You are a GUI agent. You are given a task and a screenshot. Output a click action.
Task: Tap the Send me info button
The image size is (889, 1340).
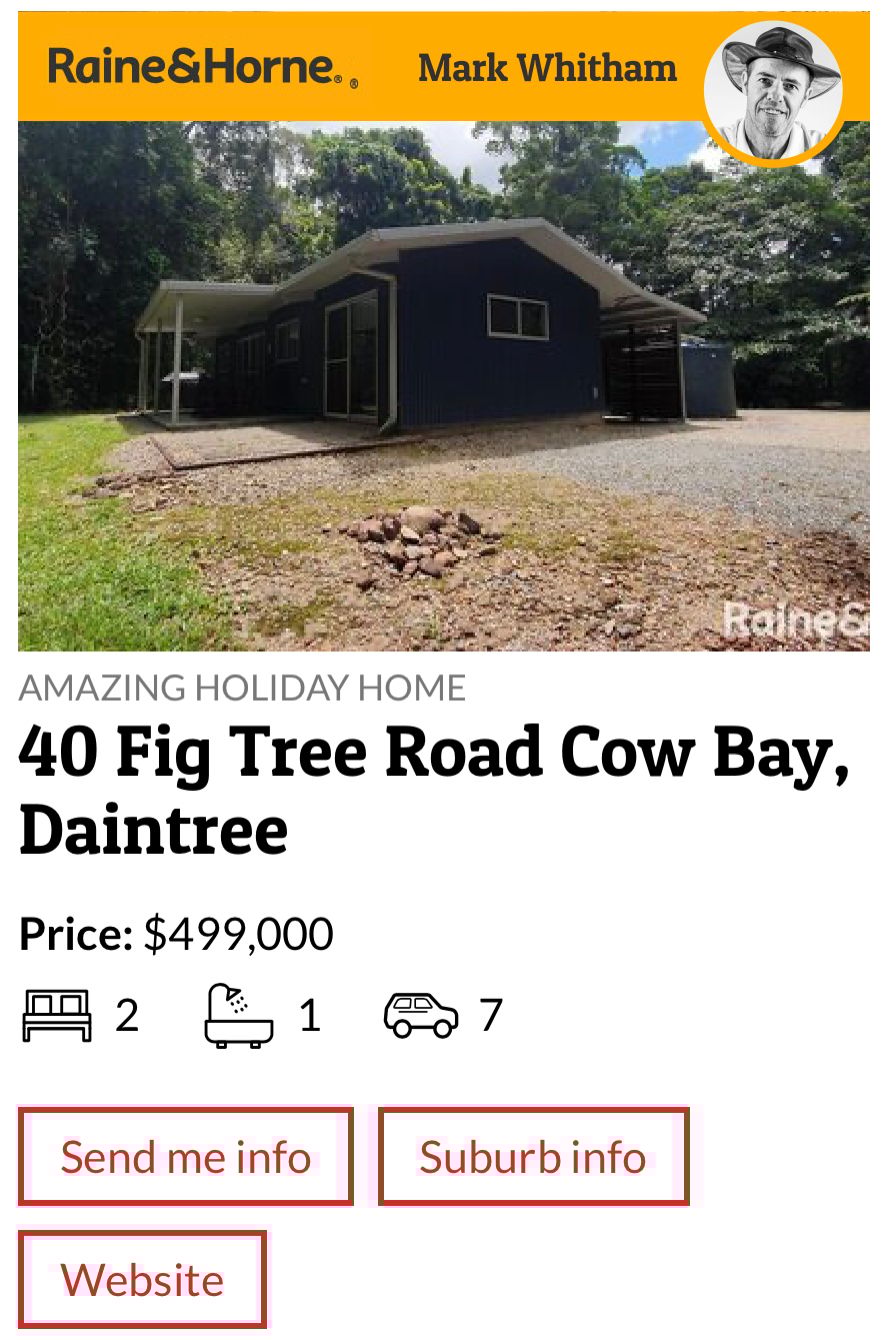[186, 1156]
